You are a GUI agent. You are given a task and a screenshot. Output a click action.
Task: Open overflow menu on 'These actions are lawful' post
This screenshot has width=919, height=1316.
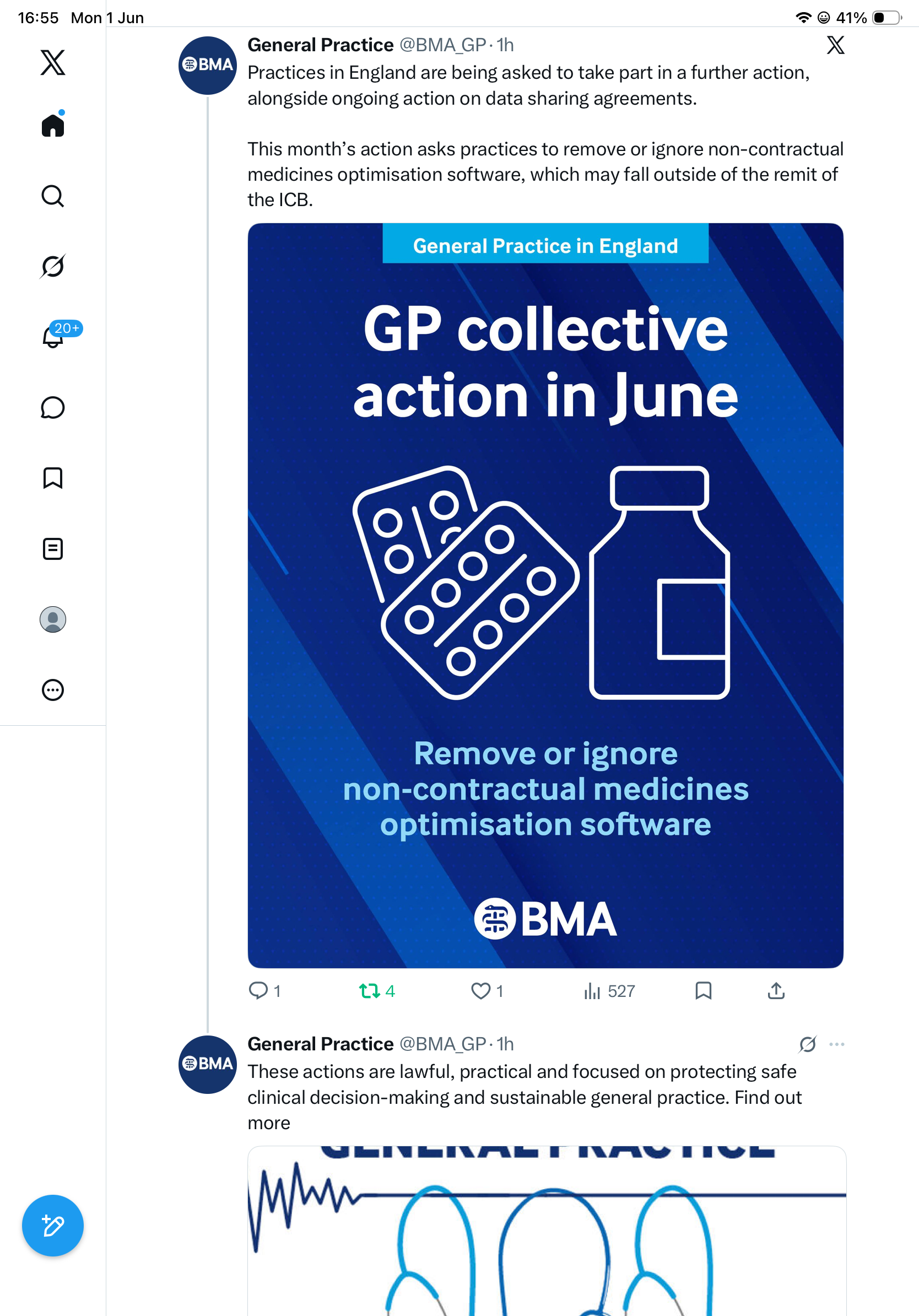836,1044
